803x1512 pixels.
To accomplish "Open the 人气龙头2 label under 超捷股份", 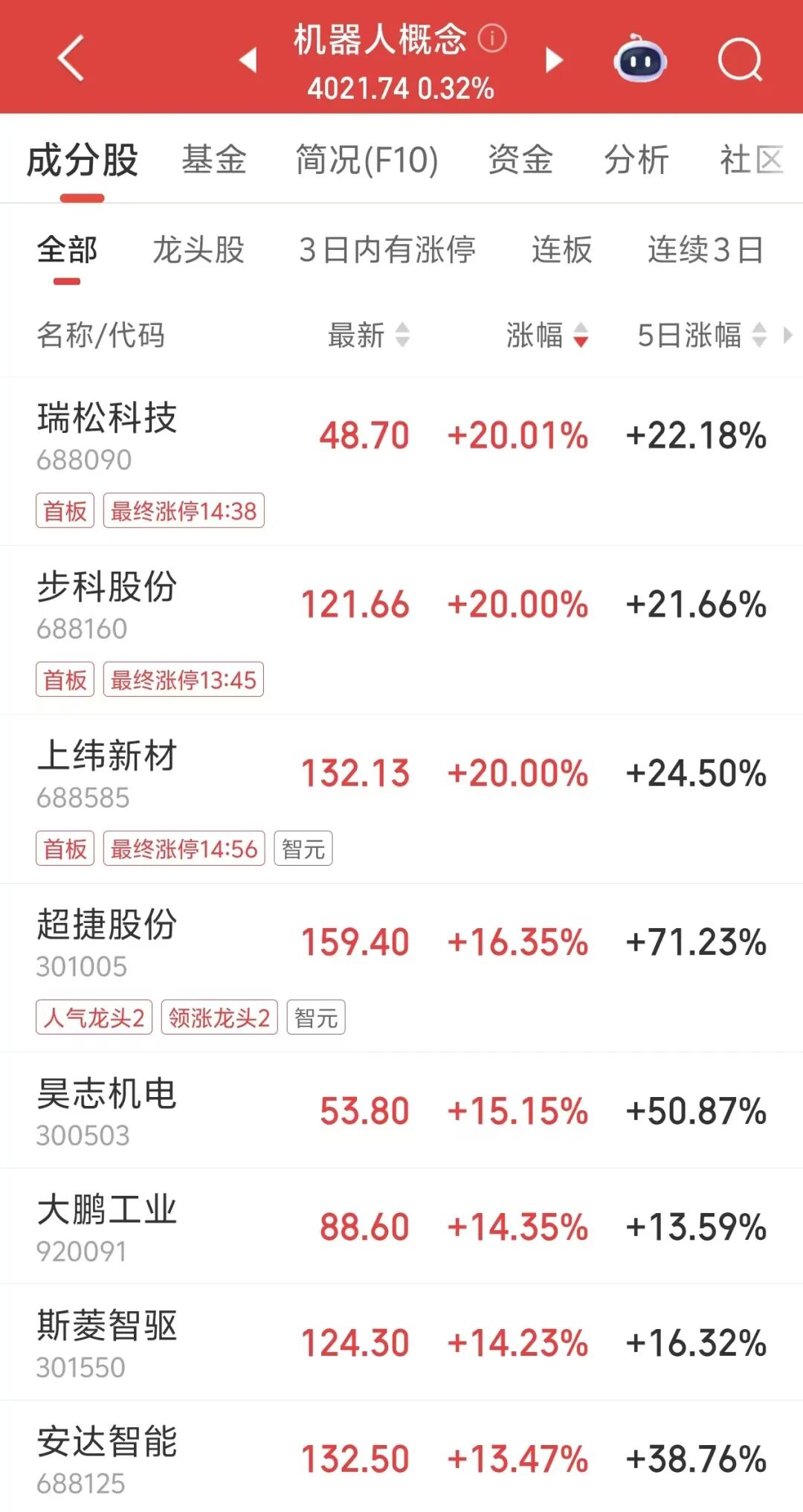I will tap(92, 1017).
